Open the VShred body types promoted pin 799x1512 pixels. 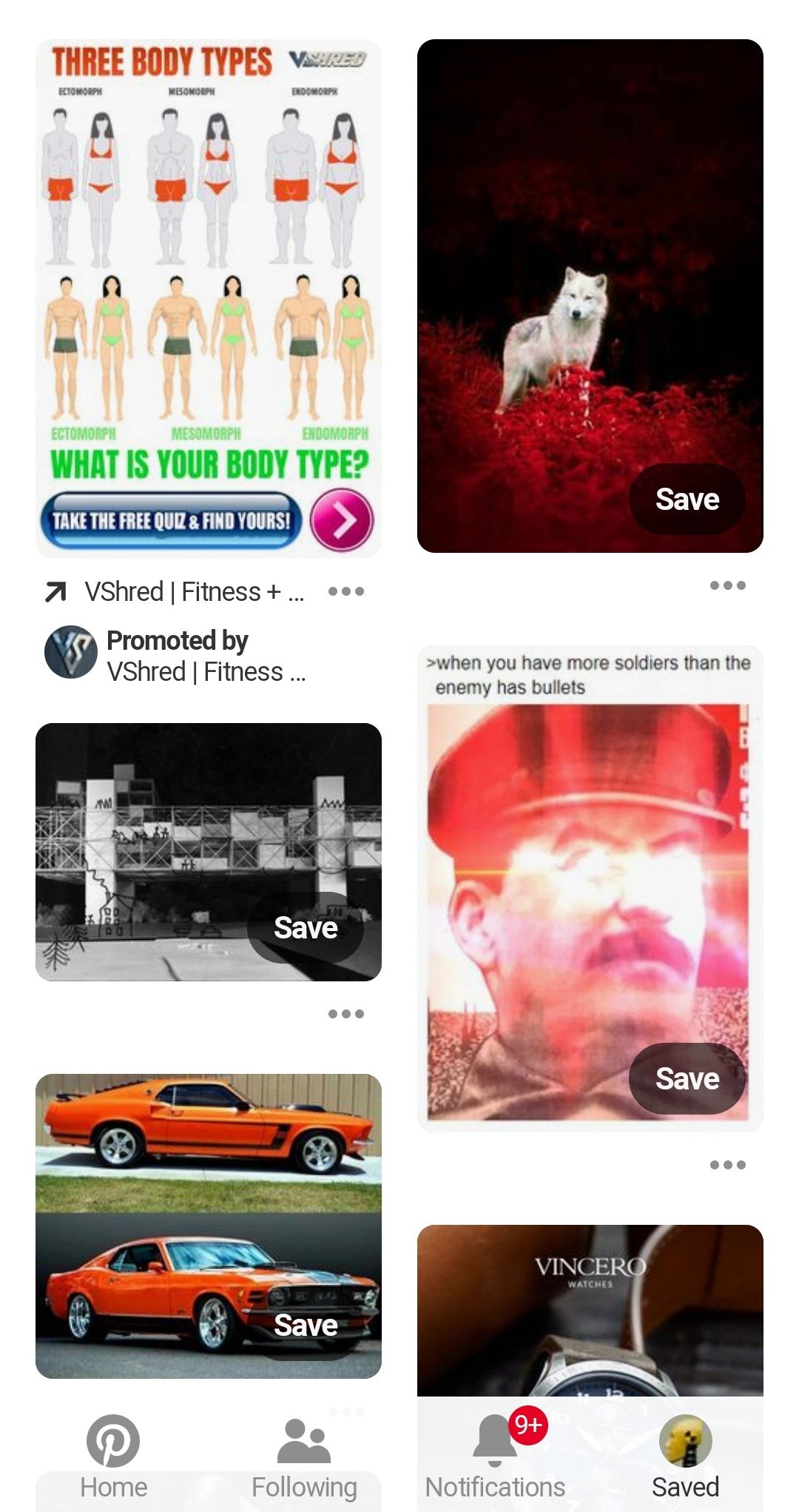click(208, 296)
